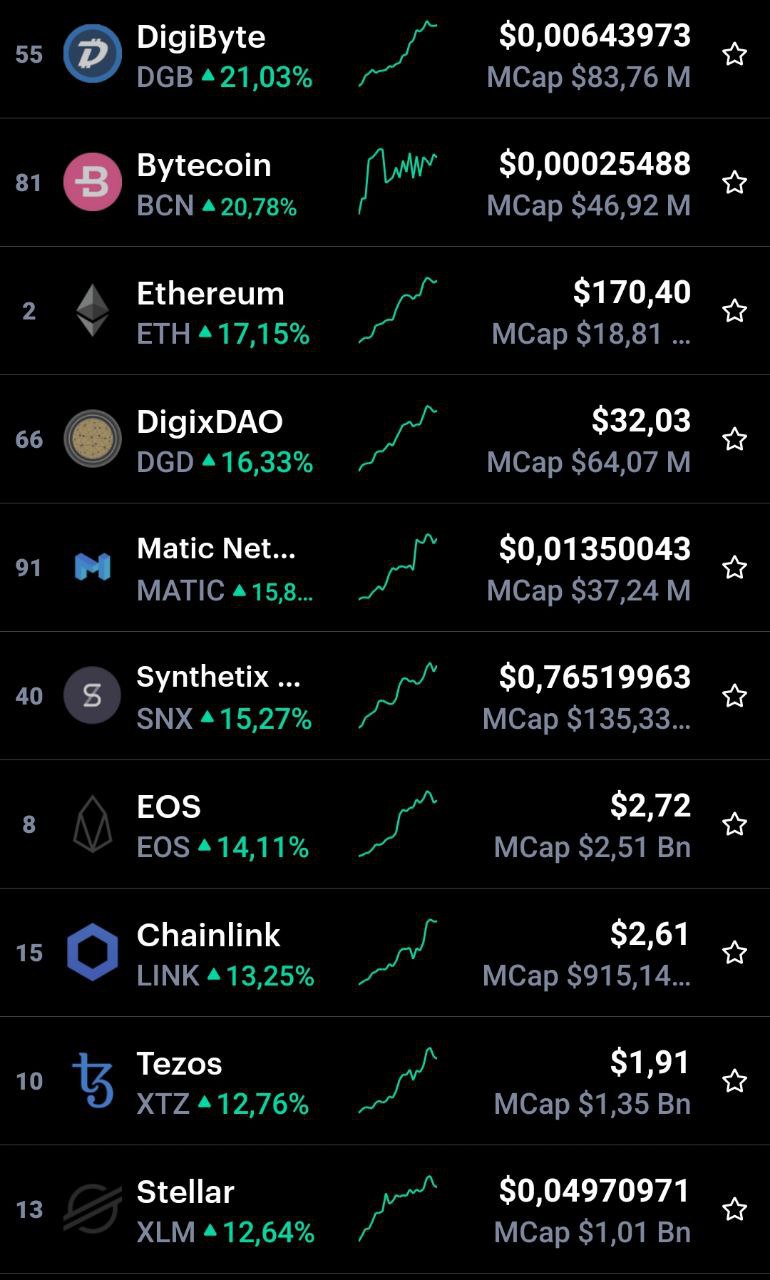Viewport: 770px width, 1280px height.
Task: Add DigiByte to favorites with star
Action: pyautogui.click(x=735, y=54)
